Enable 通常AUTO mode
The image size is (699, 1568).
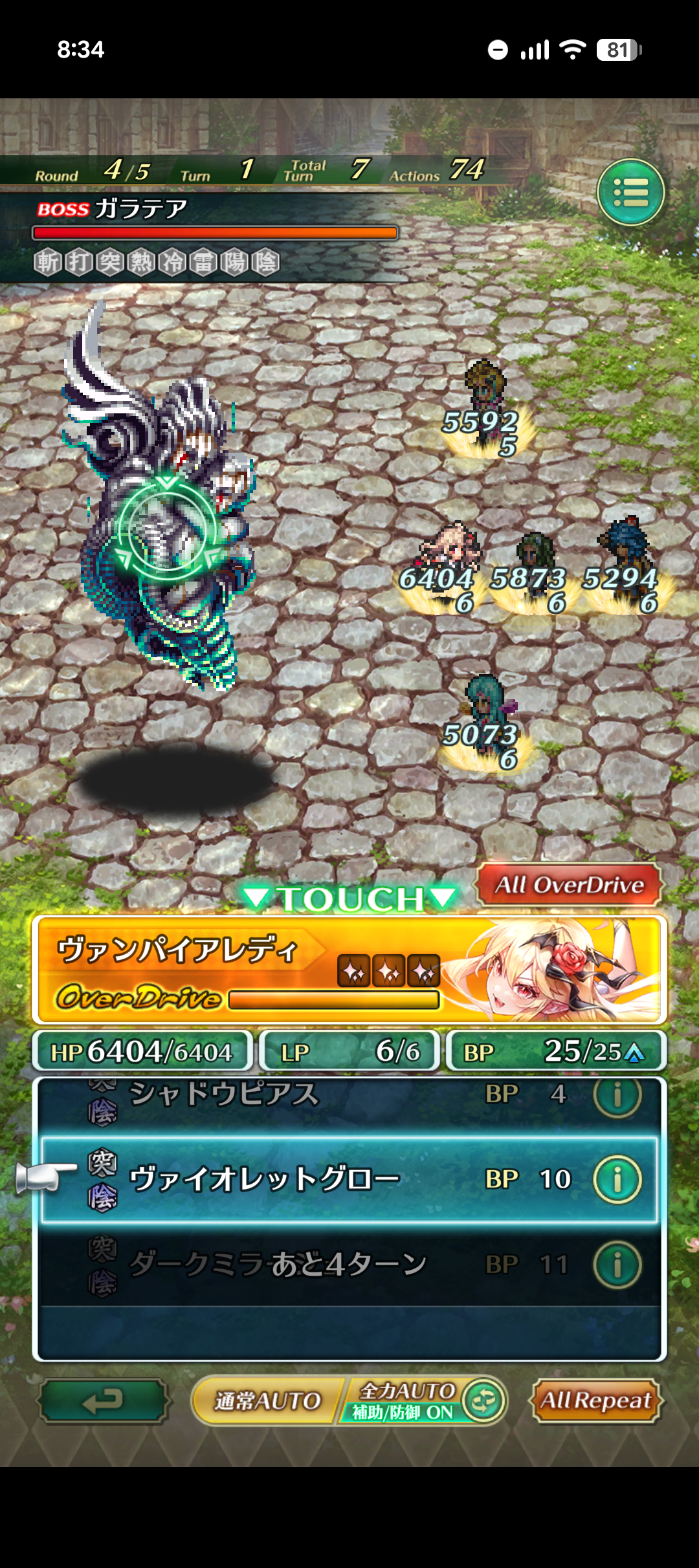(x=267, y=1401)
